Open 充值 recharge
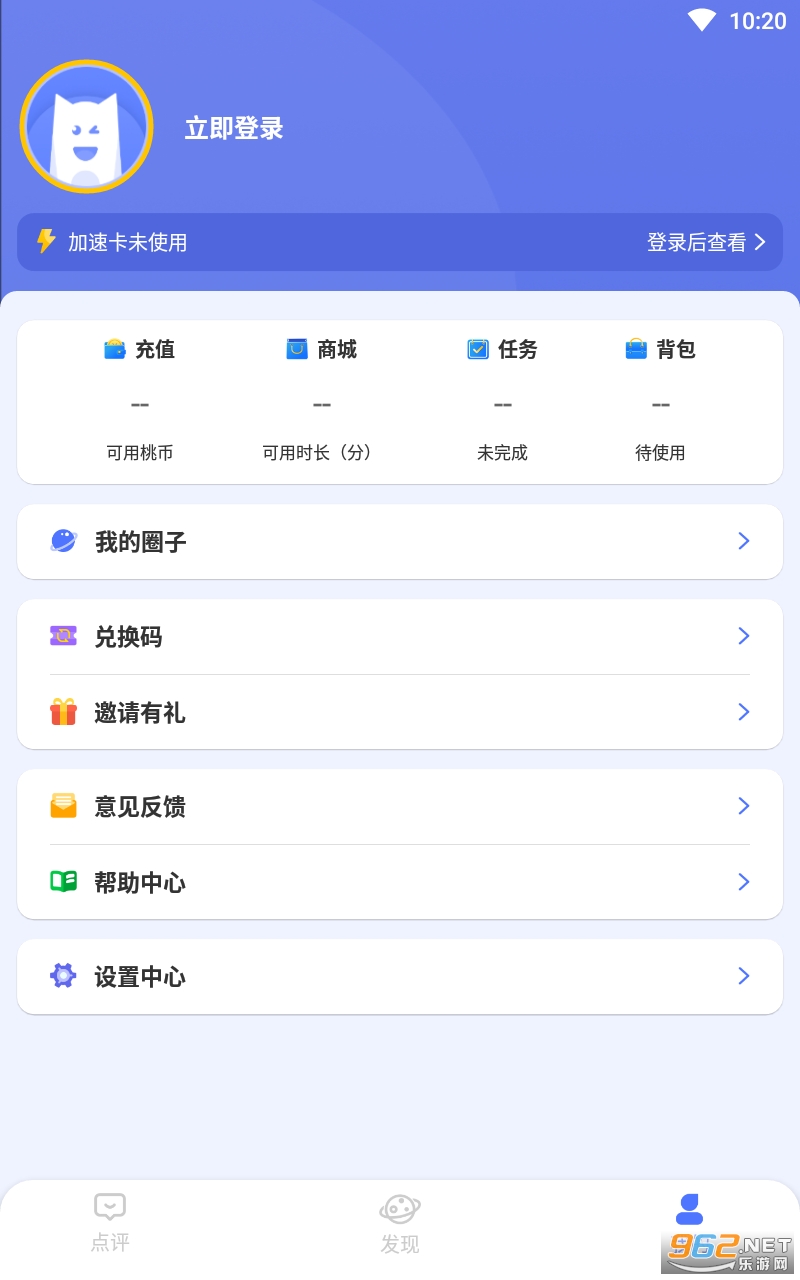800x1280 pixels. (140, 349)
